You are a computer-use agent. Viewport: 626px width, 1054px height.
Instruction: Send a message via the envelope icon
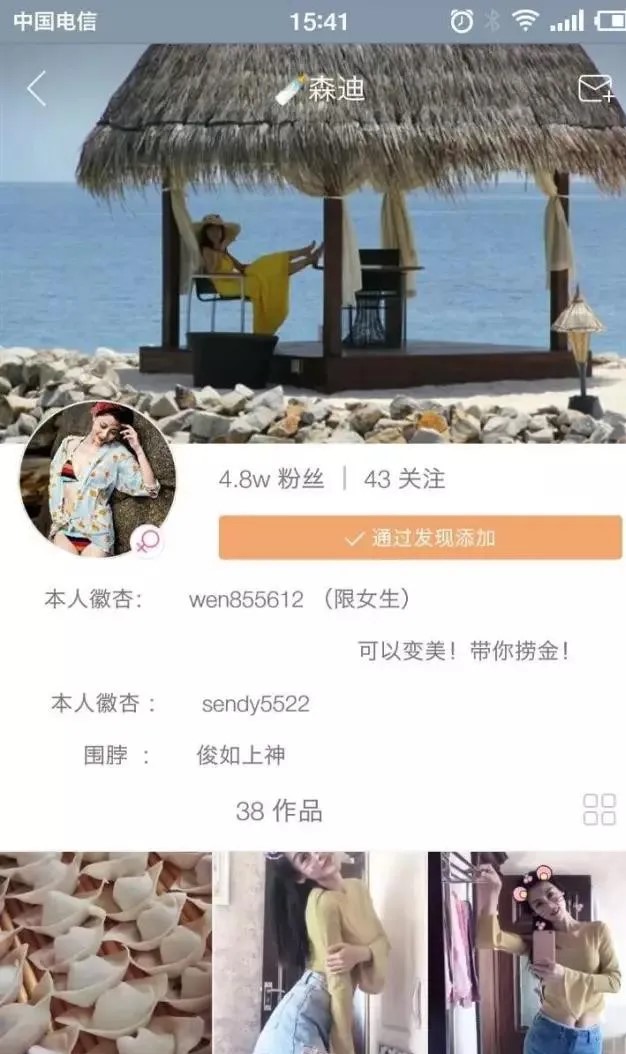click(595, 89)
